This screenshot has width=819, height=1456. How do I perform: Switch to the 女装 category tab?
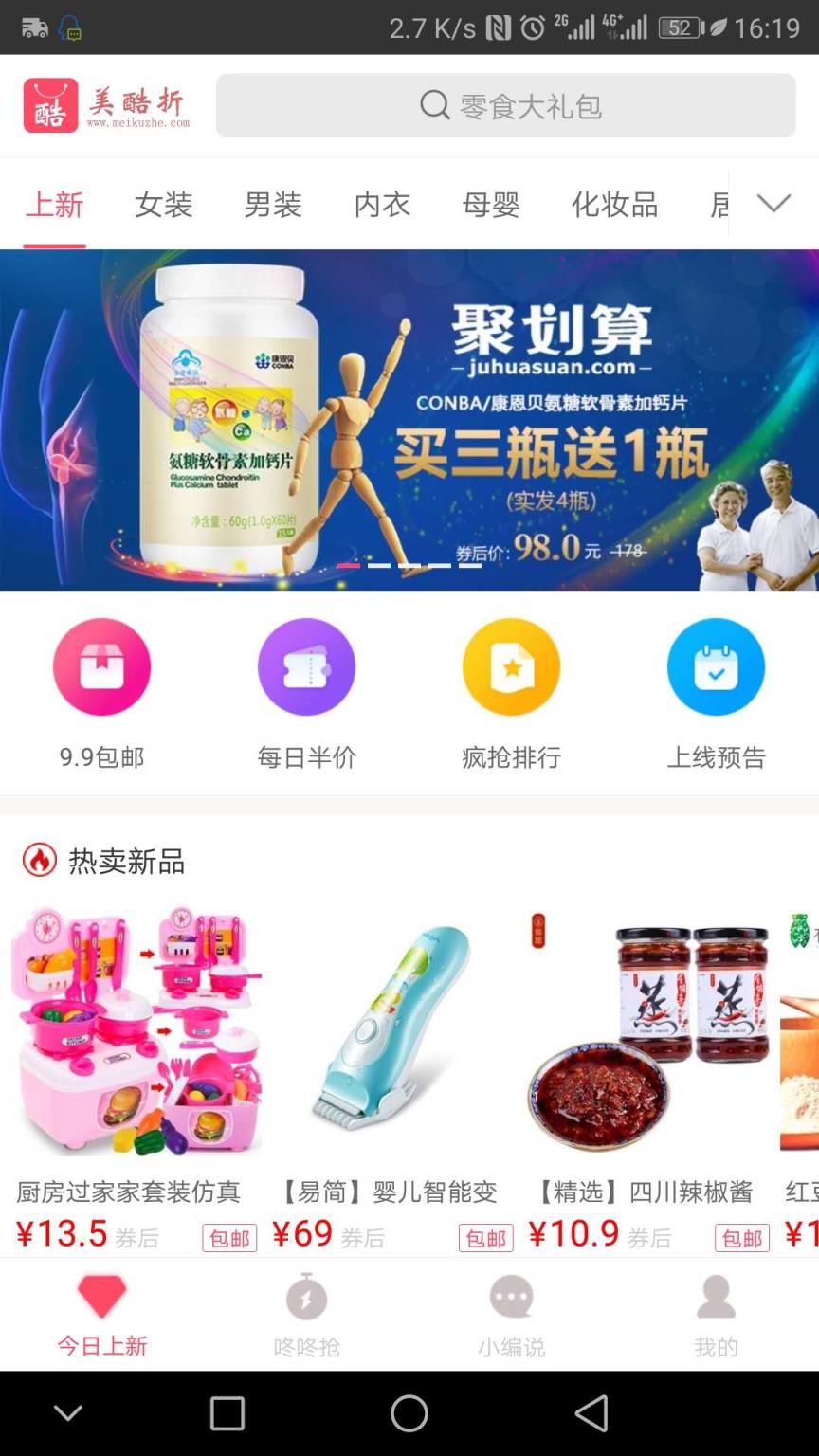tap(163, 205)
